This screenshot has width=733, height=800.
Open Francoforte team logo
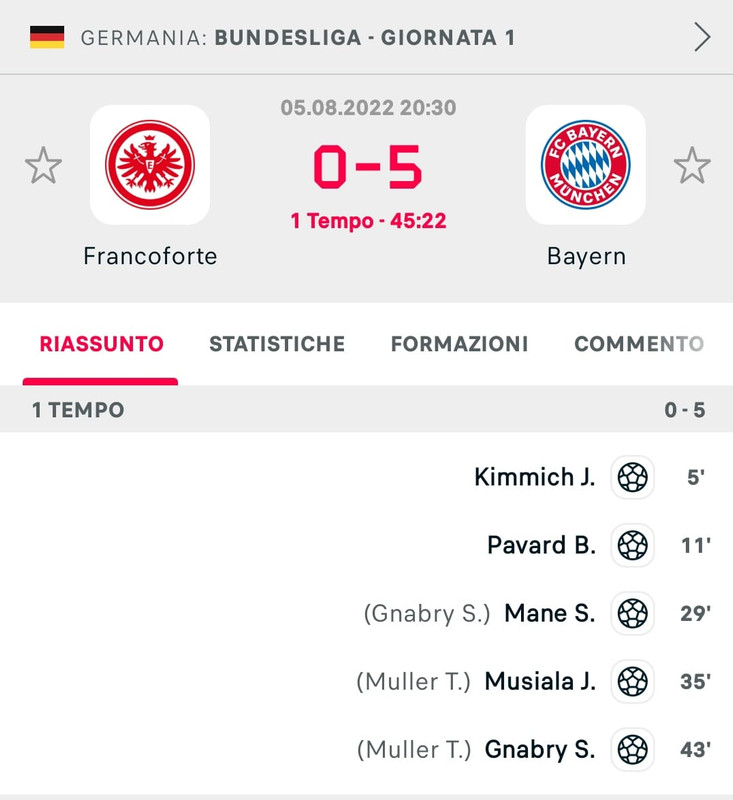click(150, 165)
